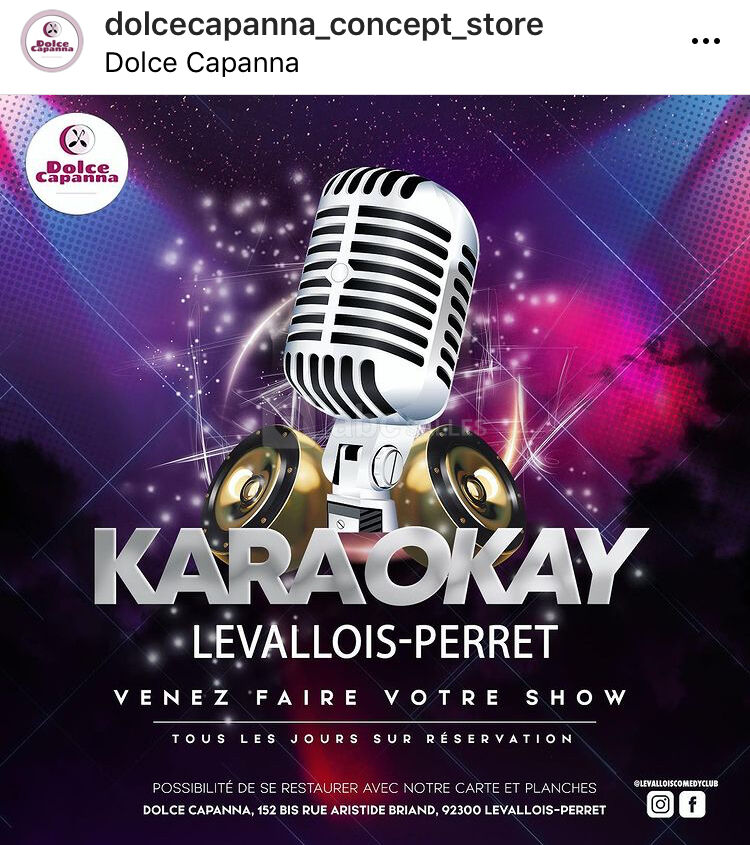Tap the Dolce Capanna profile avatar
Viewport: 750px width, 845px height.
(x=52, y=41)
